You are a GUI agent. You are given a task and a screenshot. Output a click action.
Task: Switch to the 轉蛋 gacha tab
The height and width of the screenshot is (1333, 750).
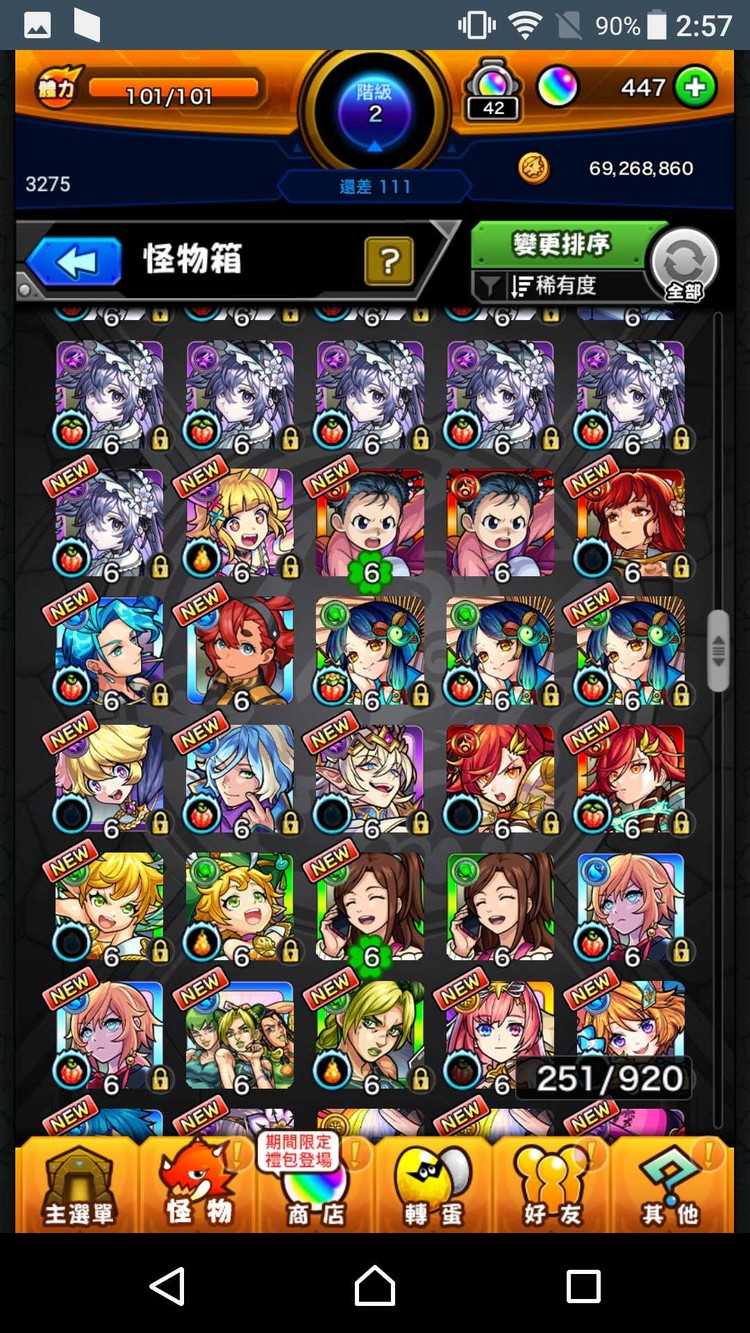[x=434, y=1185]
